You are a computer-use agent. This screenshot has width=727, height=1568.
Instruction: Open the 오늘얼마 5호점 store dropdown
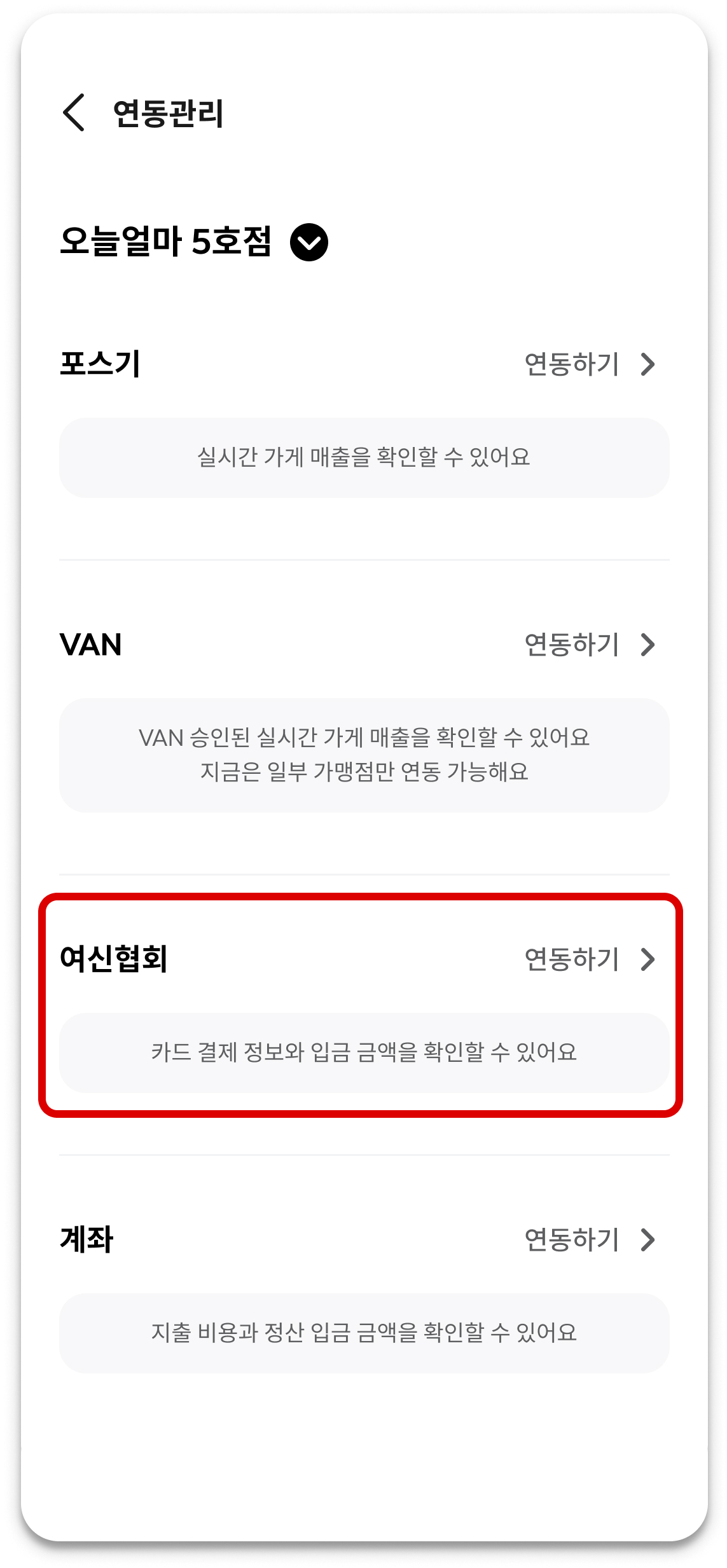point(308,242)
